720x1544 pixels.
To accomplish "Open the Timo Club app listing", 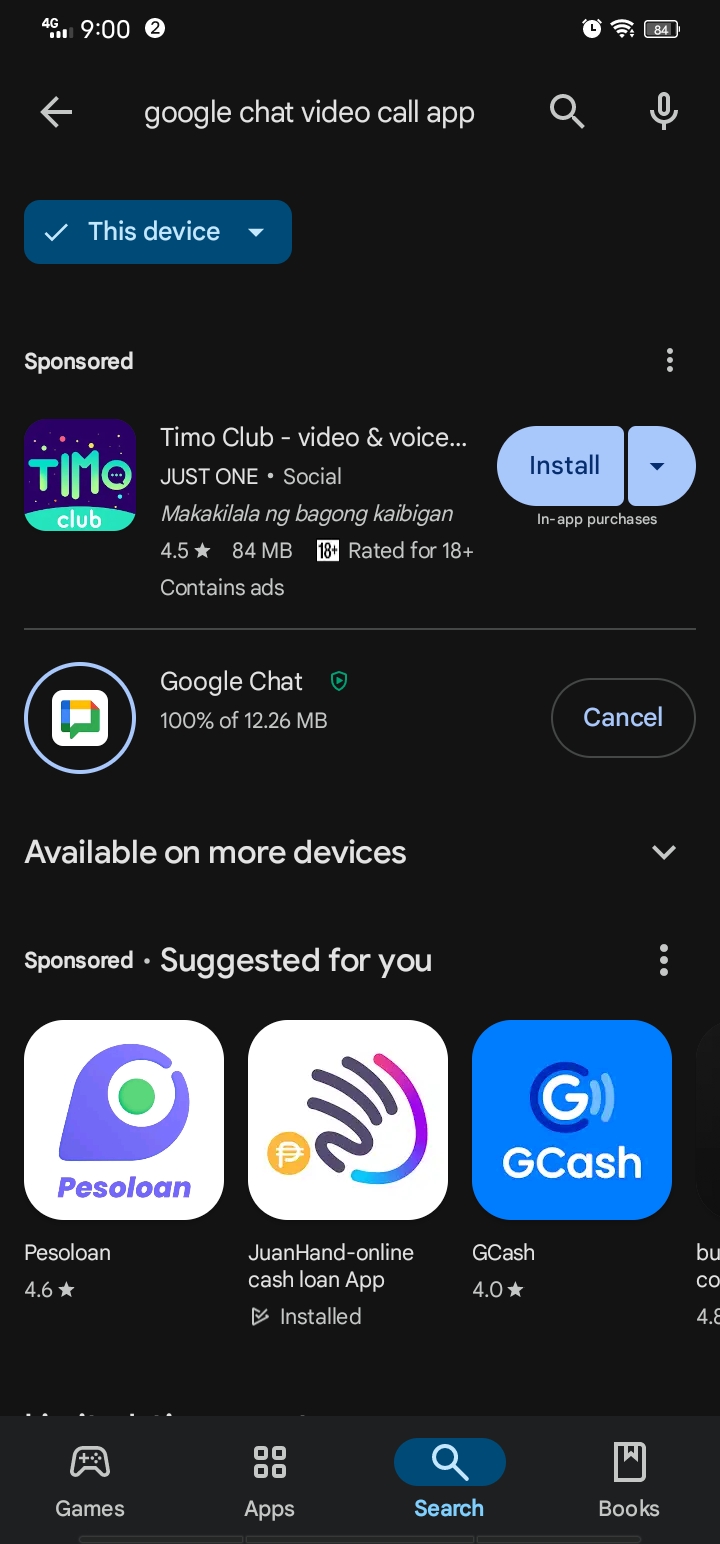I will [x=250, y=512].
